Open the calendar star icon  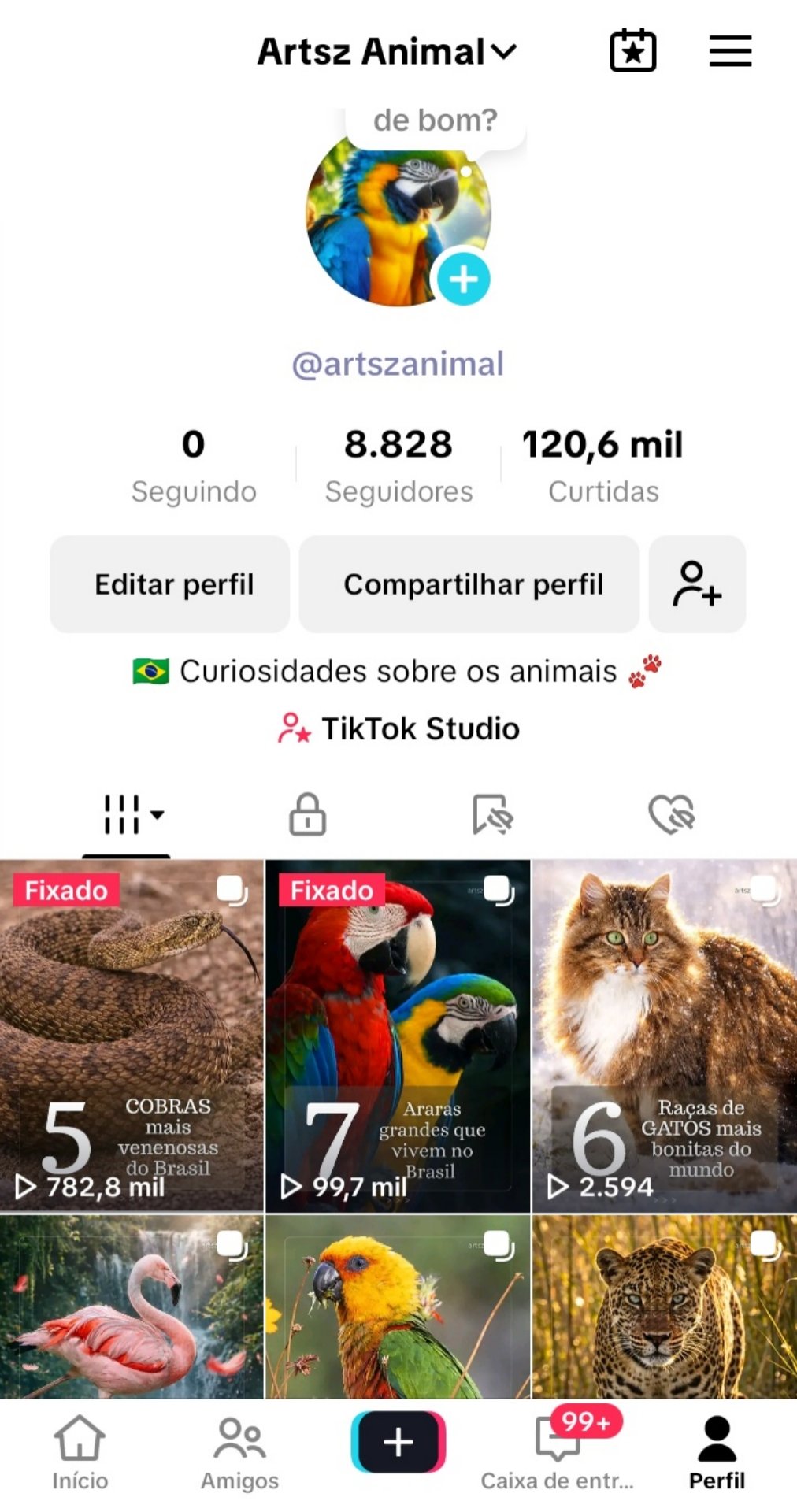(632, 51)
